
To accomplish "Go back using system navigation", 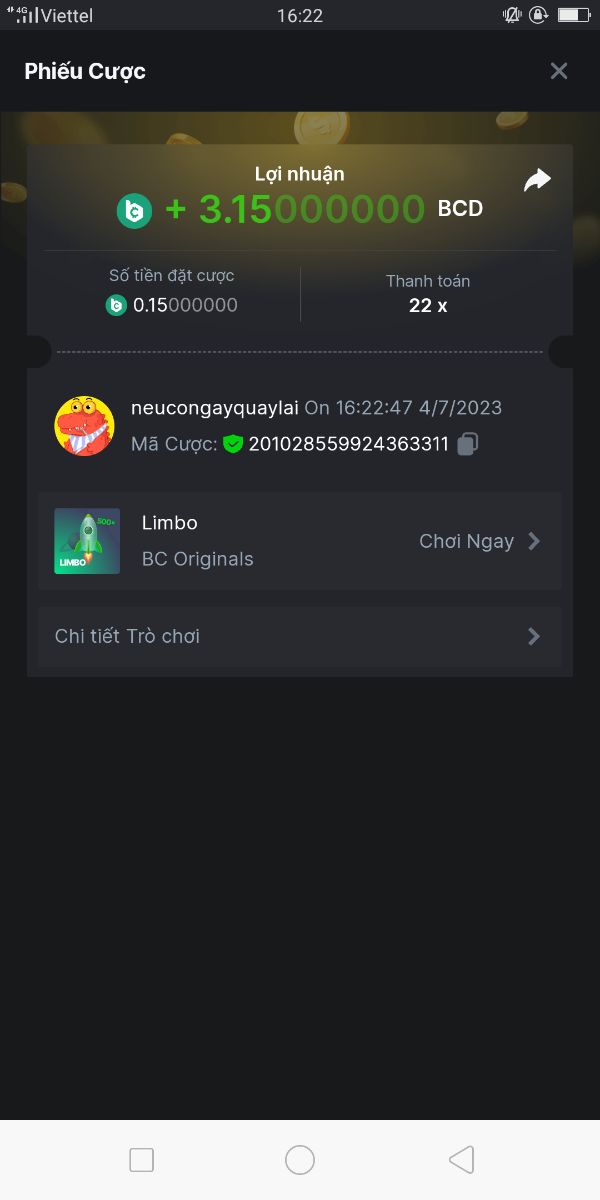I will pyautogui.click(x=461, y=1159).
